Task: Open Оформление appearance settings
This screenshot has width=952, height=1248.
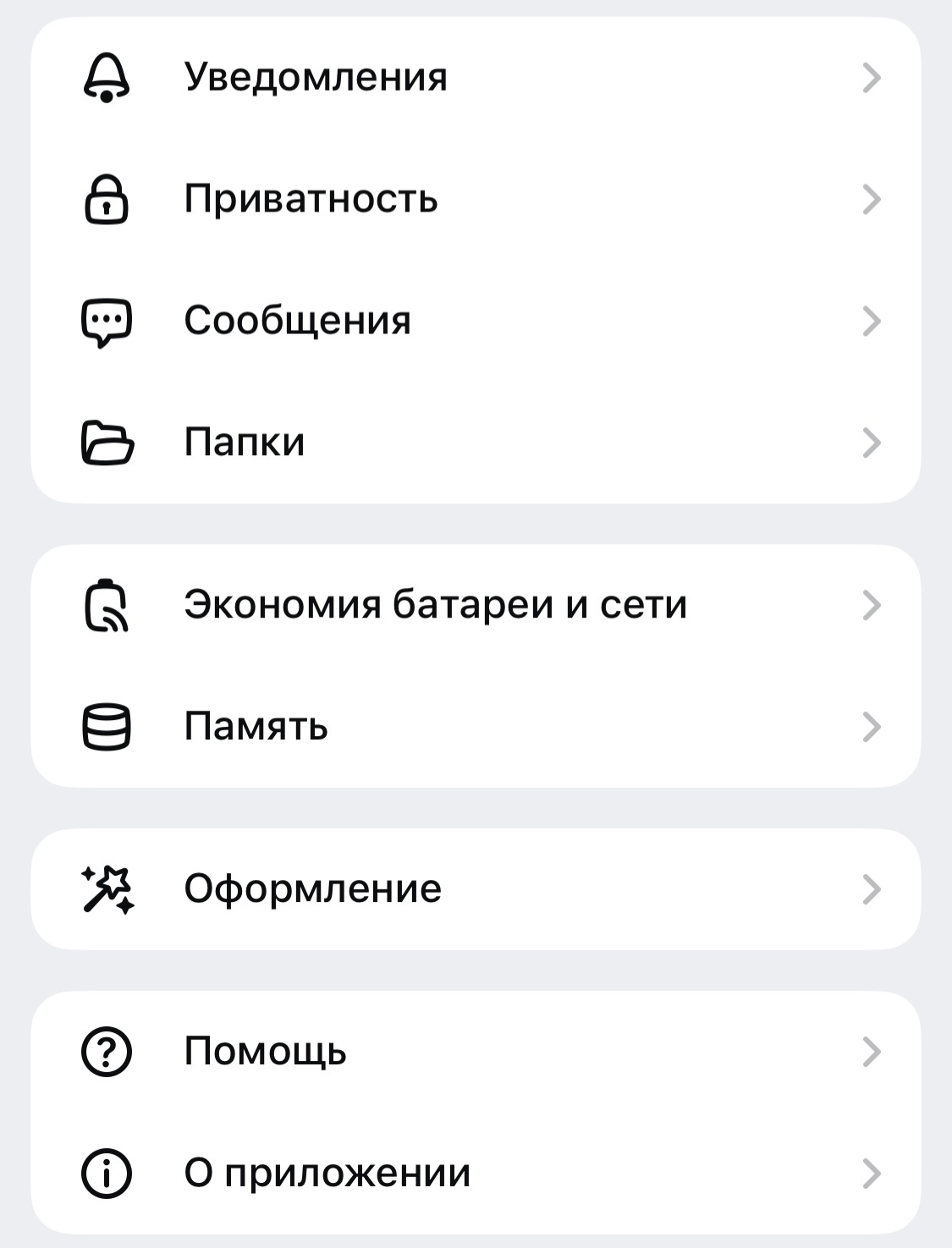Action: pos(474,889)
